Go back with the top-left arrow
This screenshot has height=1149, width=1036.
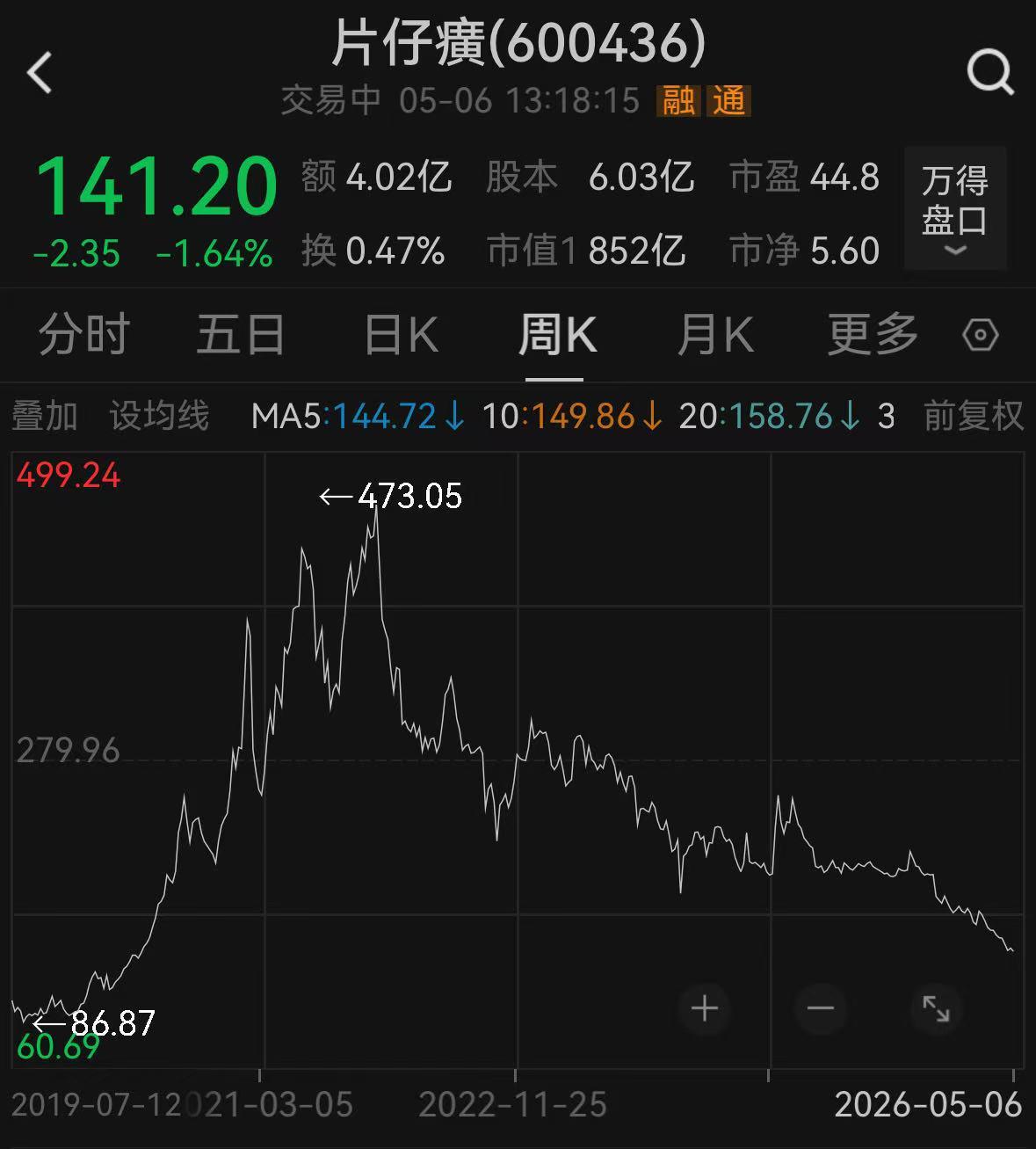tap(40, 72)
